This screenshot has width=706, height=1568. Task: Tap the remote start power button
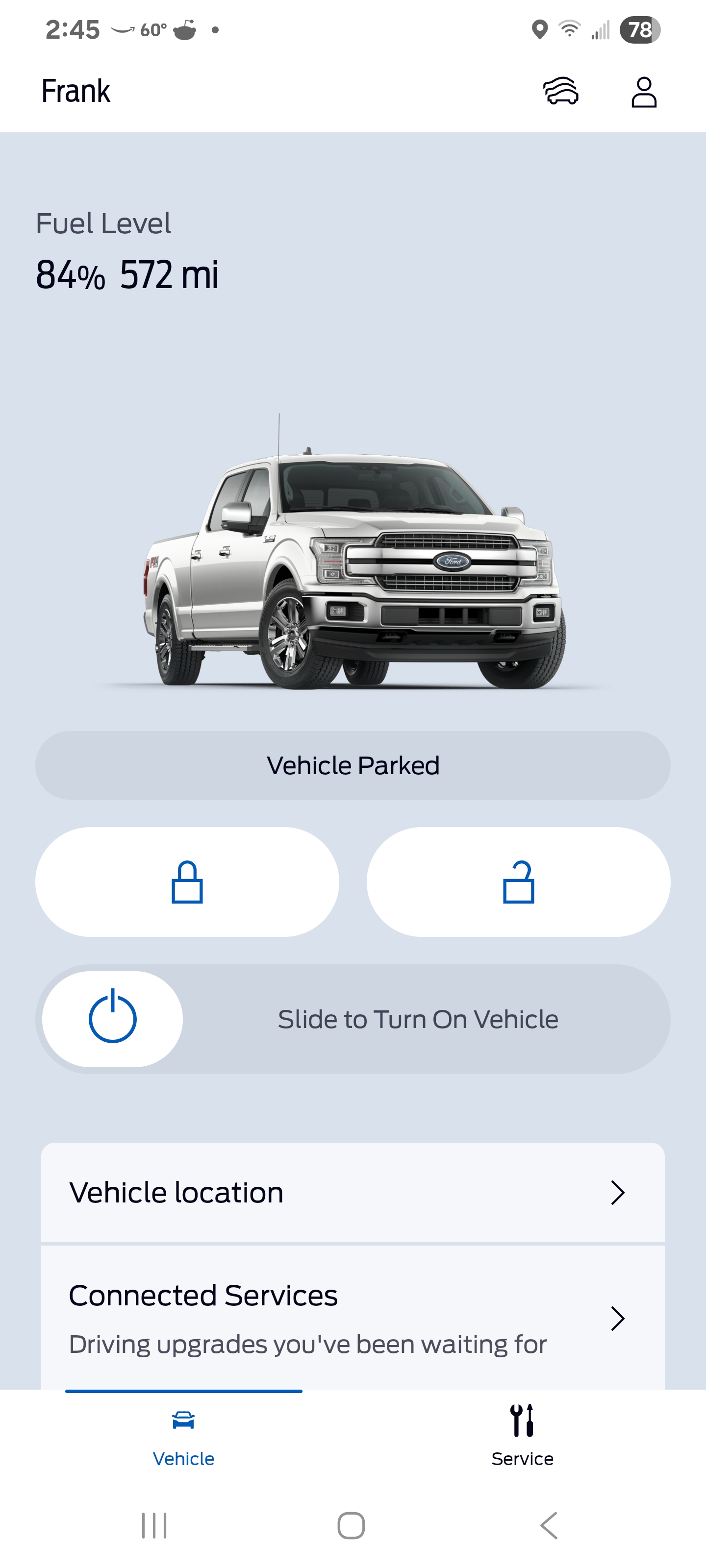coord(113,1018)
